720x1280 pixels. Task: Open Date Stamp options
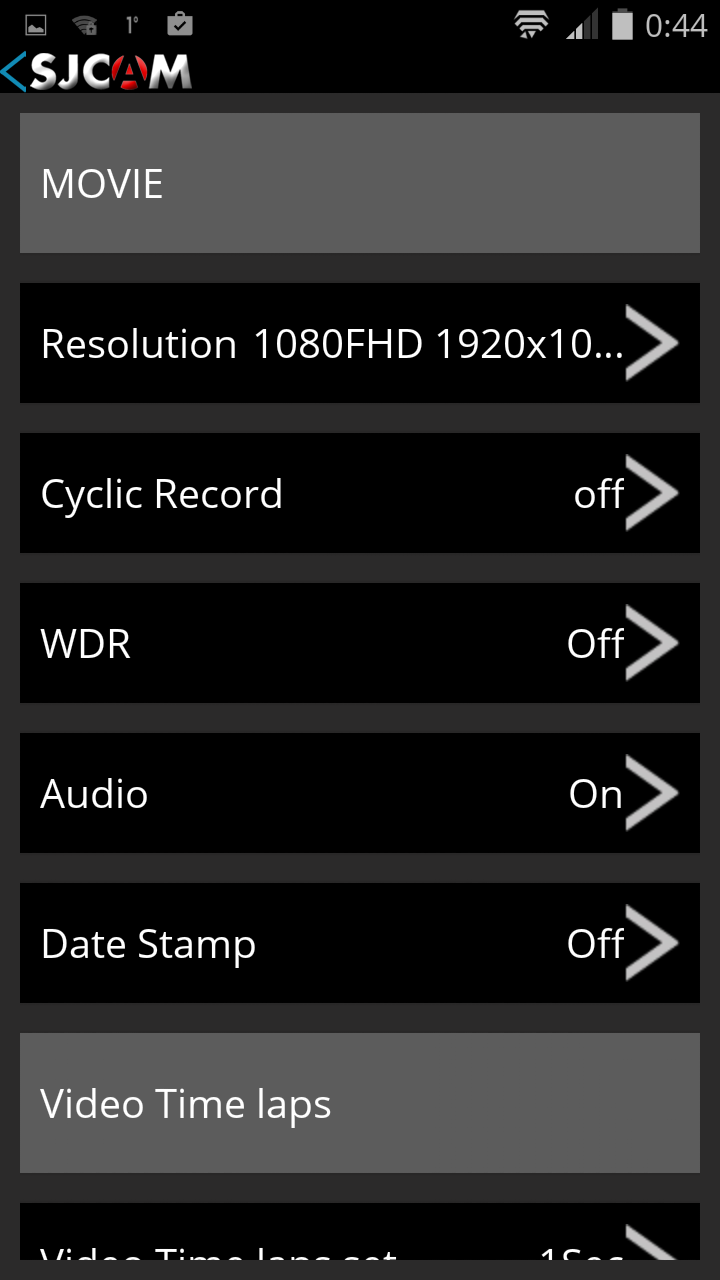(x=360, y=943)
